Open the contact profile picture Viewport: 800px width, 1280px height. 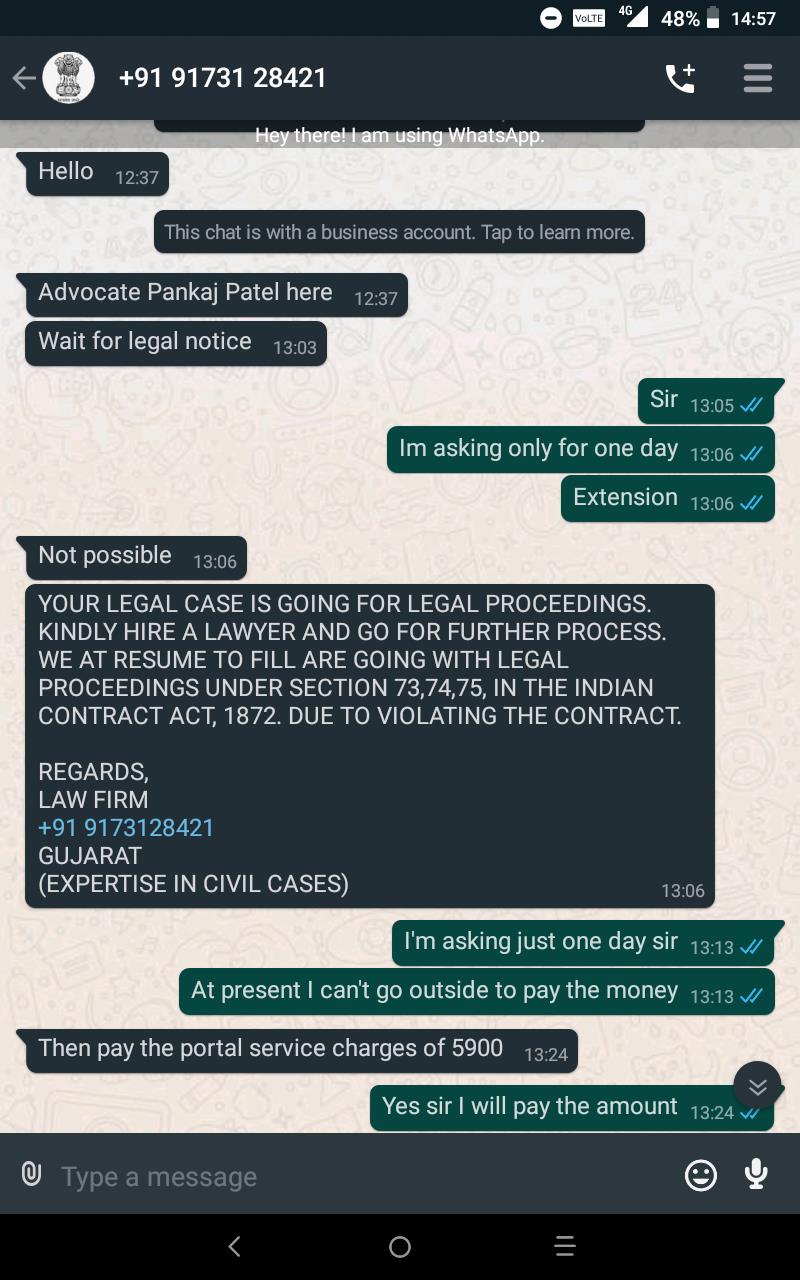[69, 78]
